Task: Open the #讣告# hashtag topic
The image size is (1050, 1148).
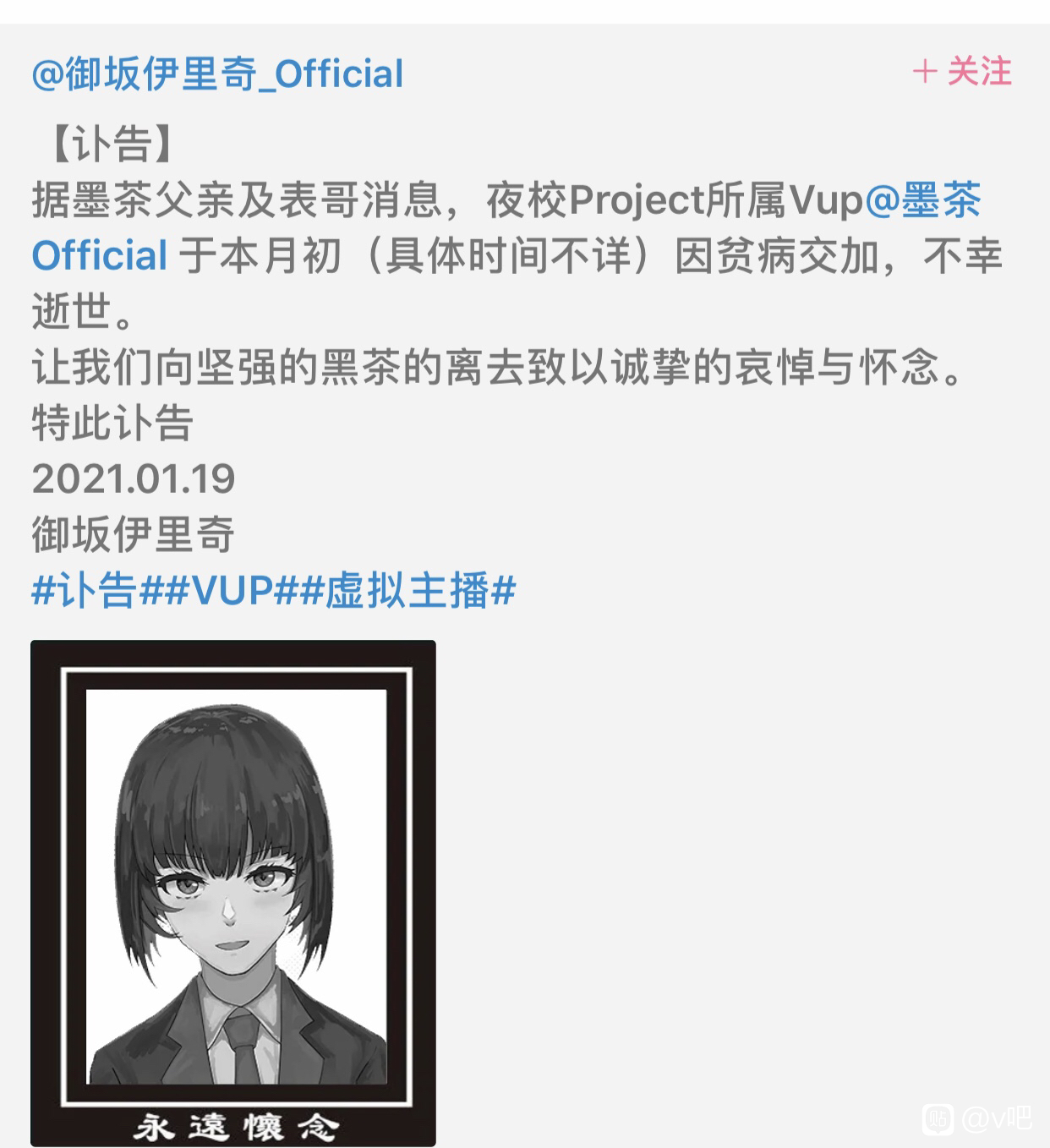Action: click(84, 590)
